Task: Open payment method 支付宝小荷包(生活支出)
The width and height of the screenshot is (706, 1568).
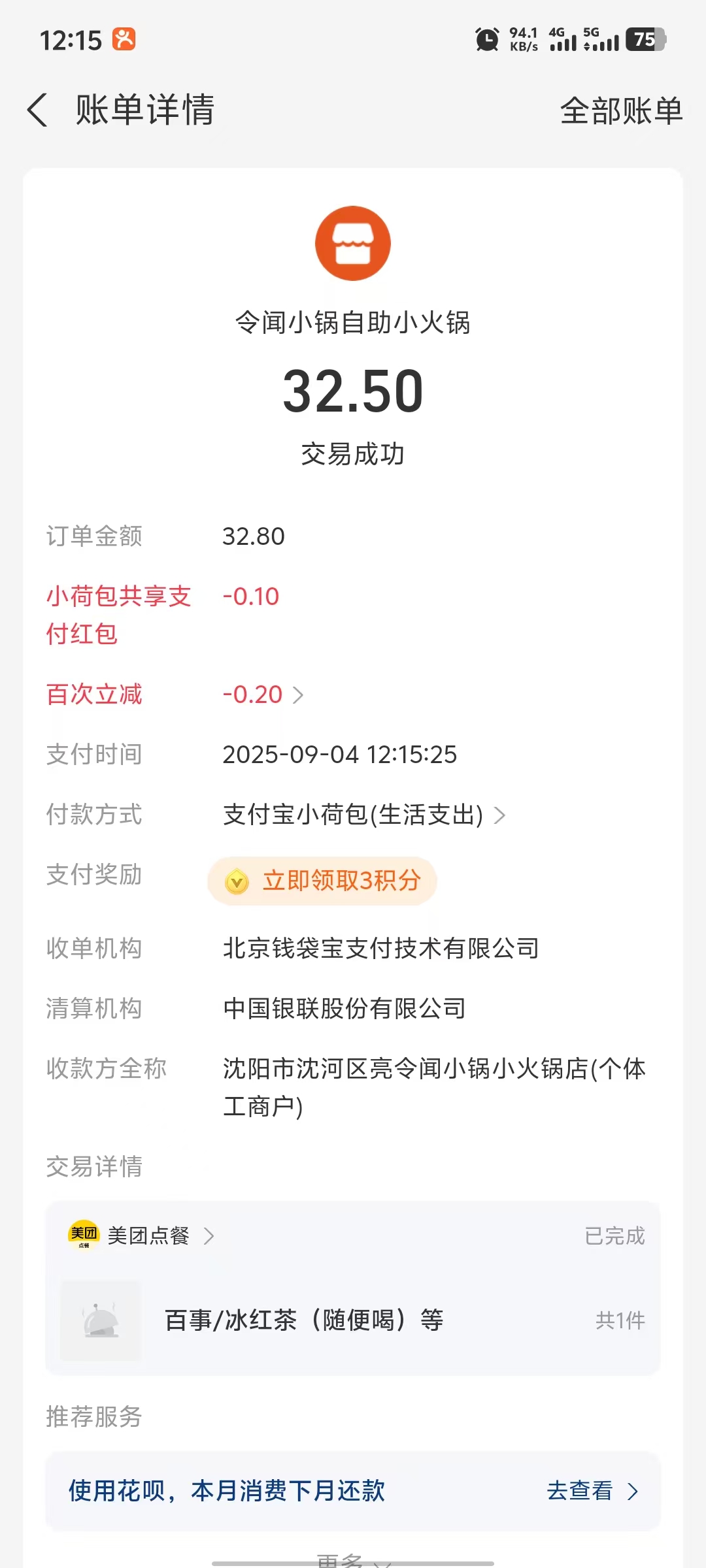Action: [363, 815]
